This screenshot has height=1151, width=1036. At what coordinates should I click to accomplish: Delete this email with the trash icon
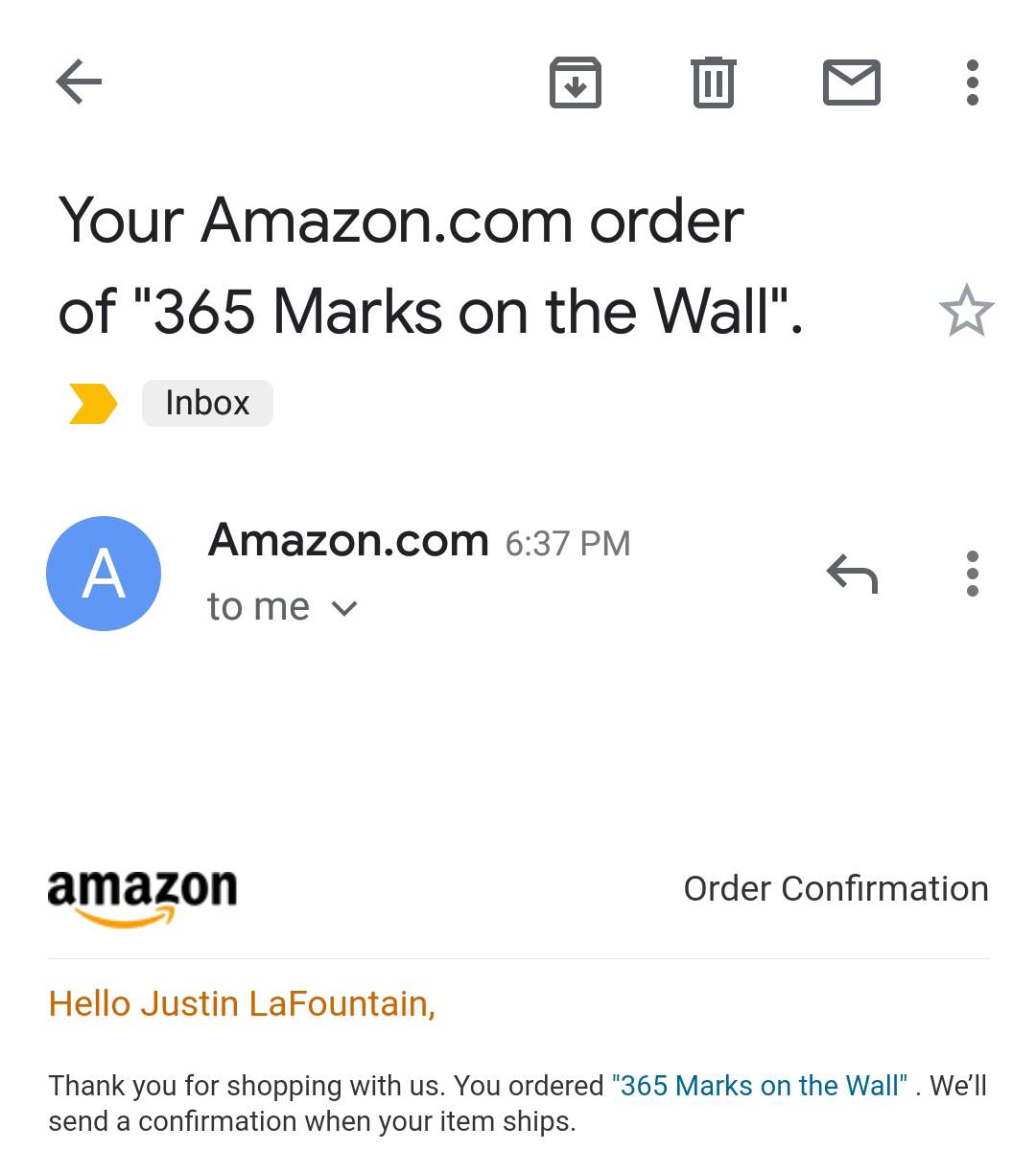(713, 82)
